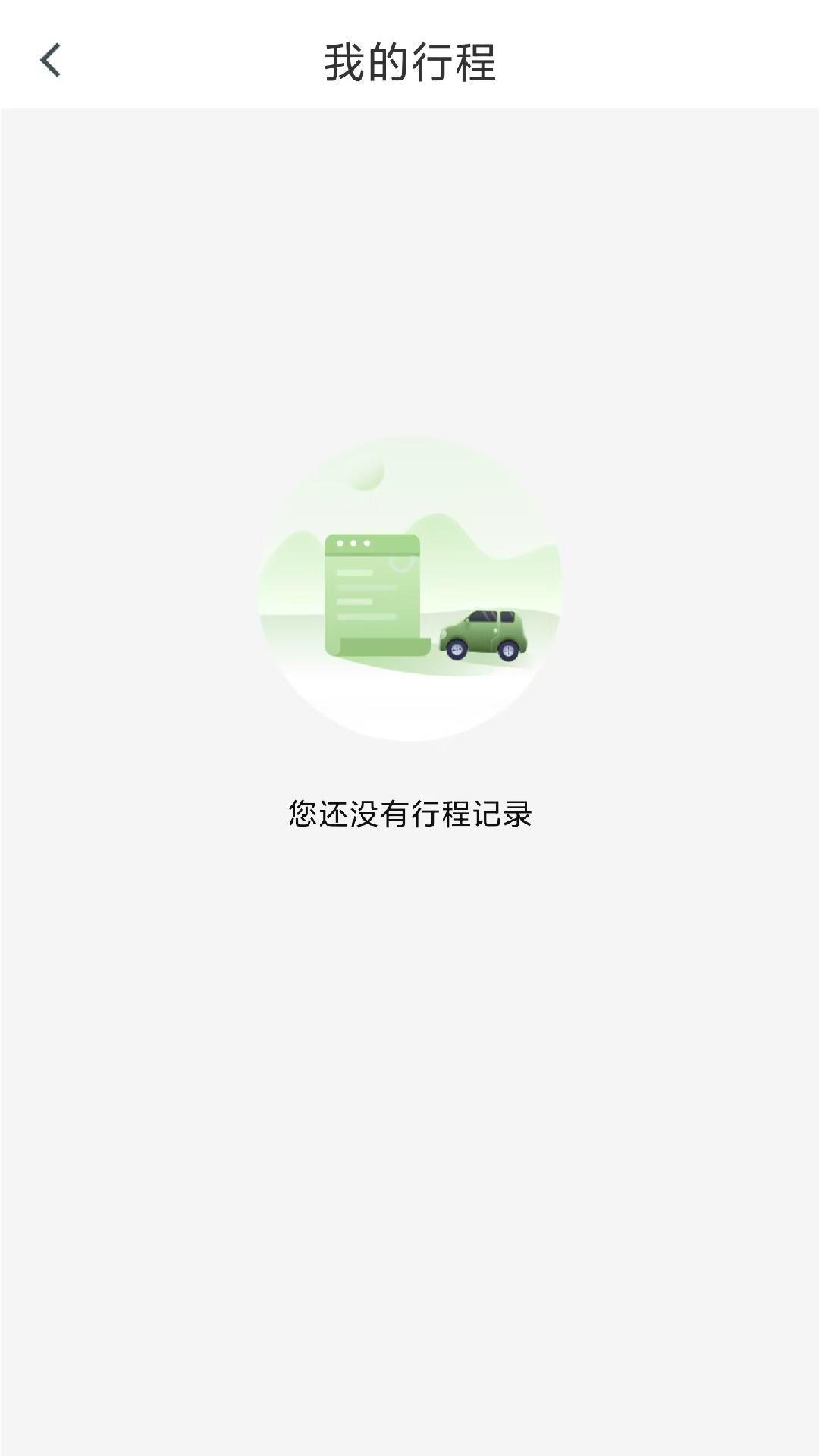Tap the left-pointing chevron in the header

coord(51,61)
